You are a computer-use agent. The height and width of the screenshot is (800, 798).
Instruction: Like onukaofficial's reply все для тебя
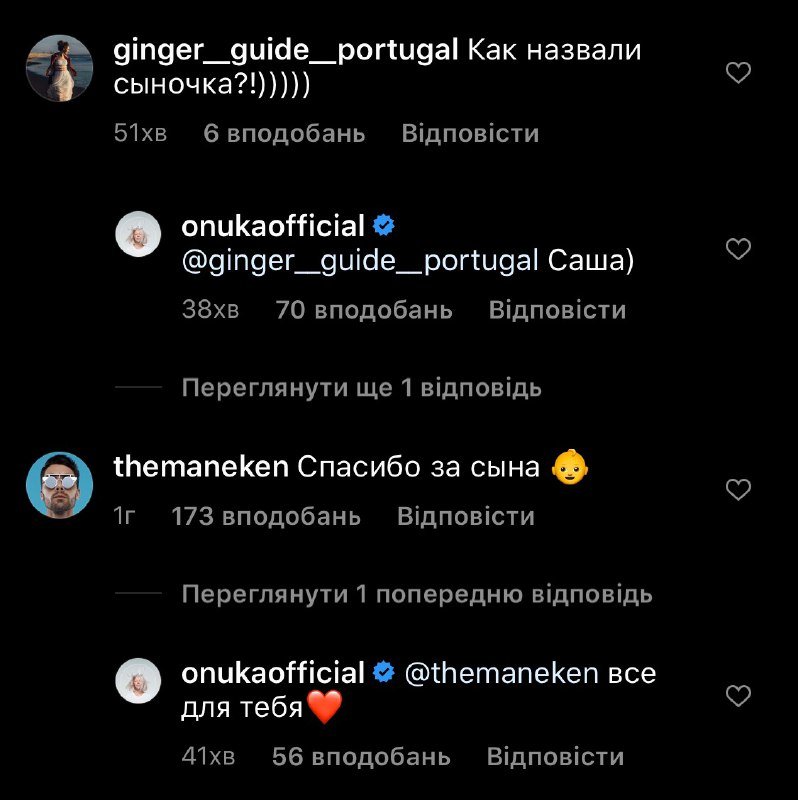[738, 695]
